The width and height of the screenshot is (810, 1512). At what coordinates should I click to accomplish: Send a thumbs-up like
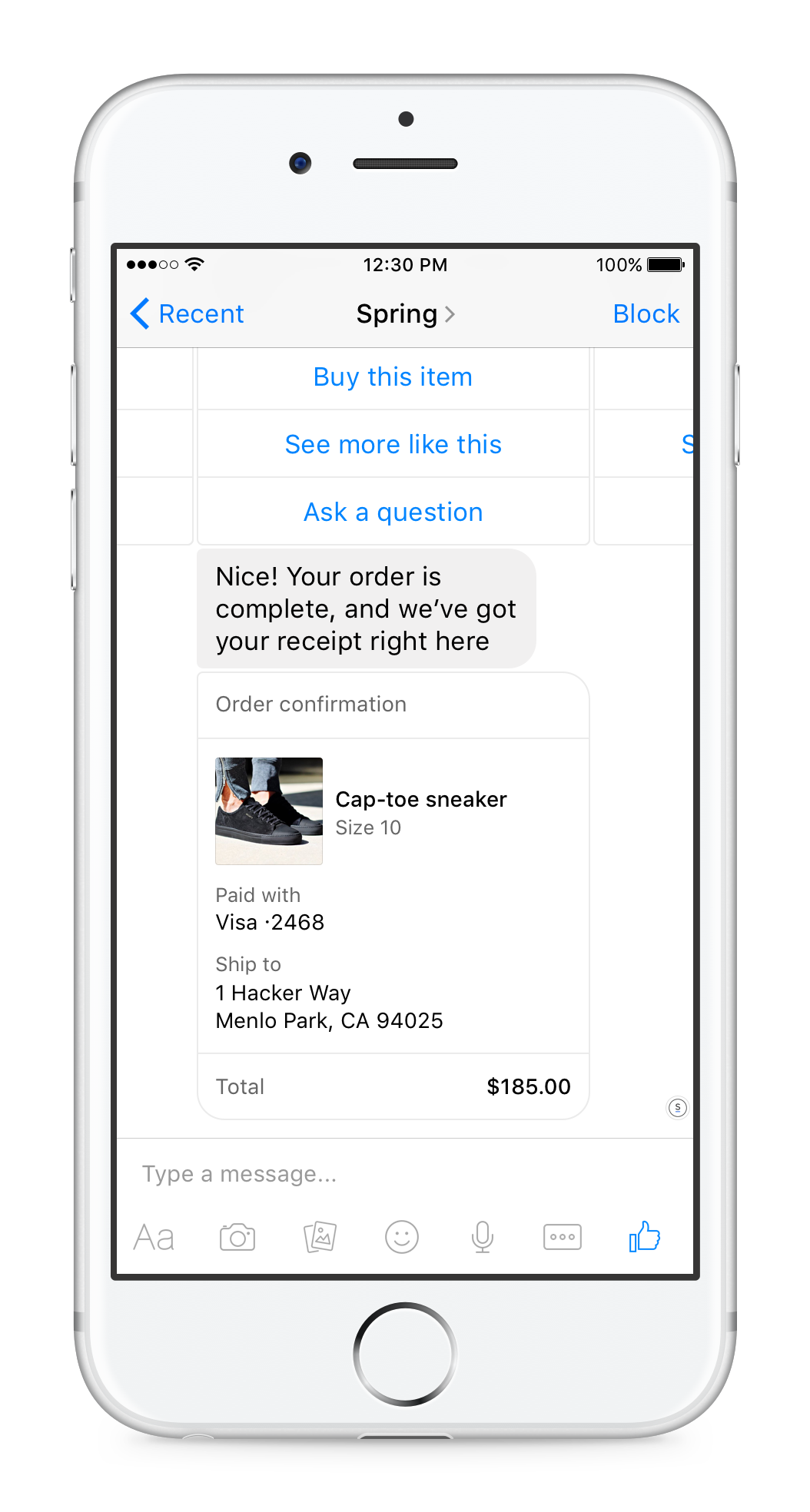coord(645,1236)
